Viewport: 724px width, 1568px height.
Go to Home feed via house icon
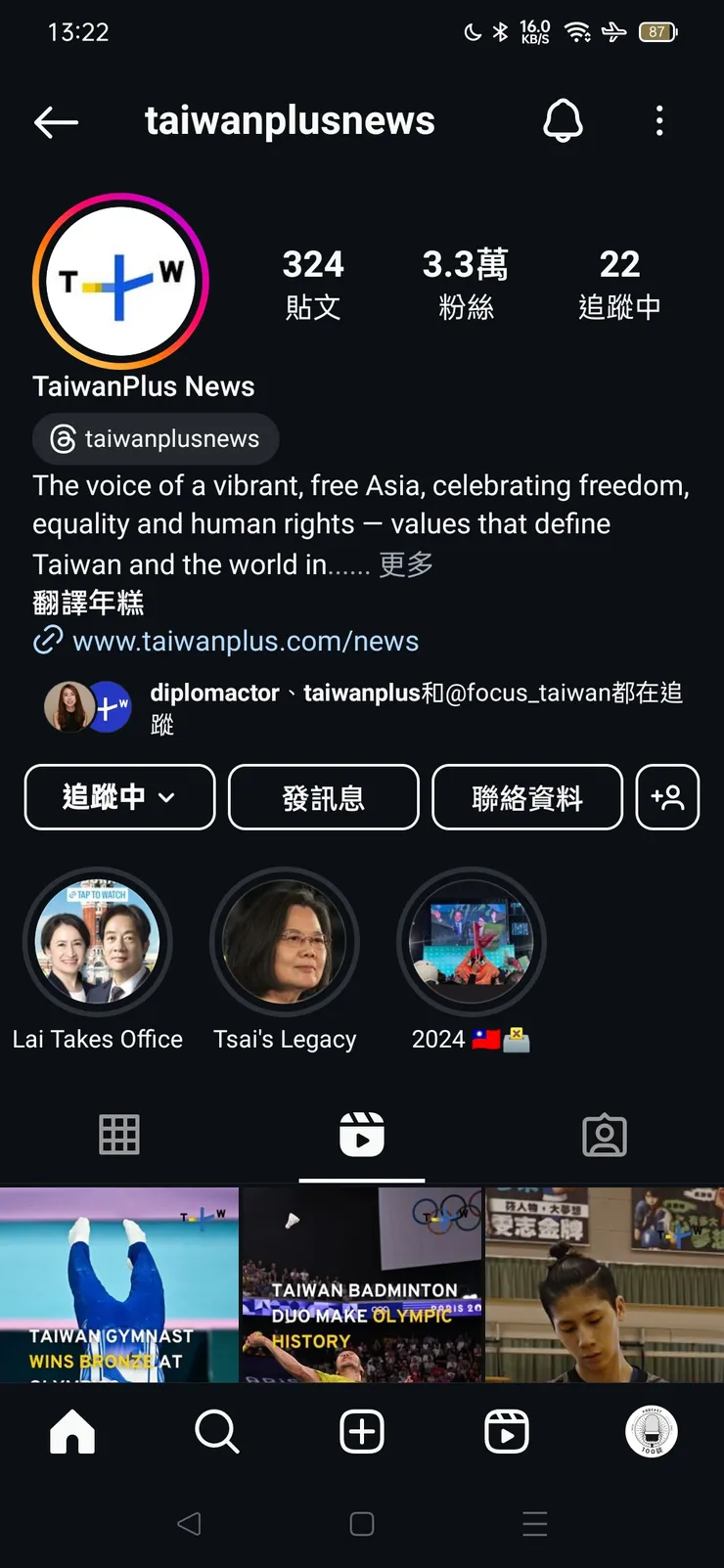pyautogui.click(x=72, y=1431)
